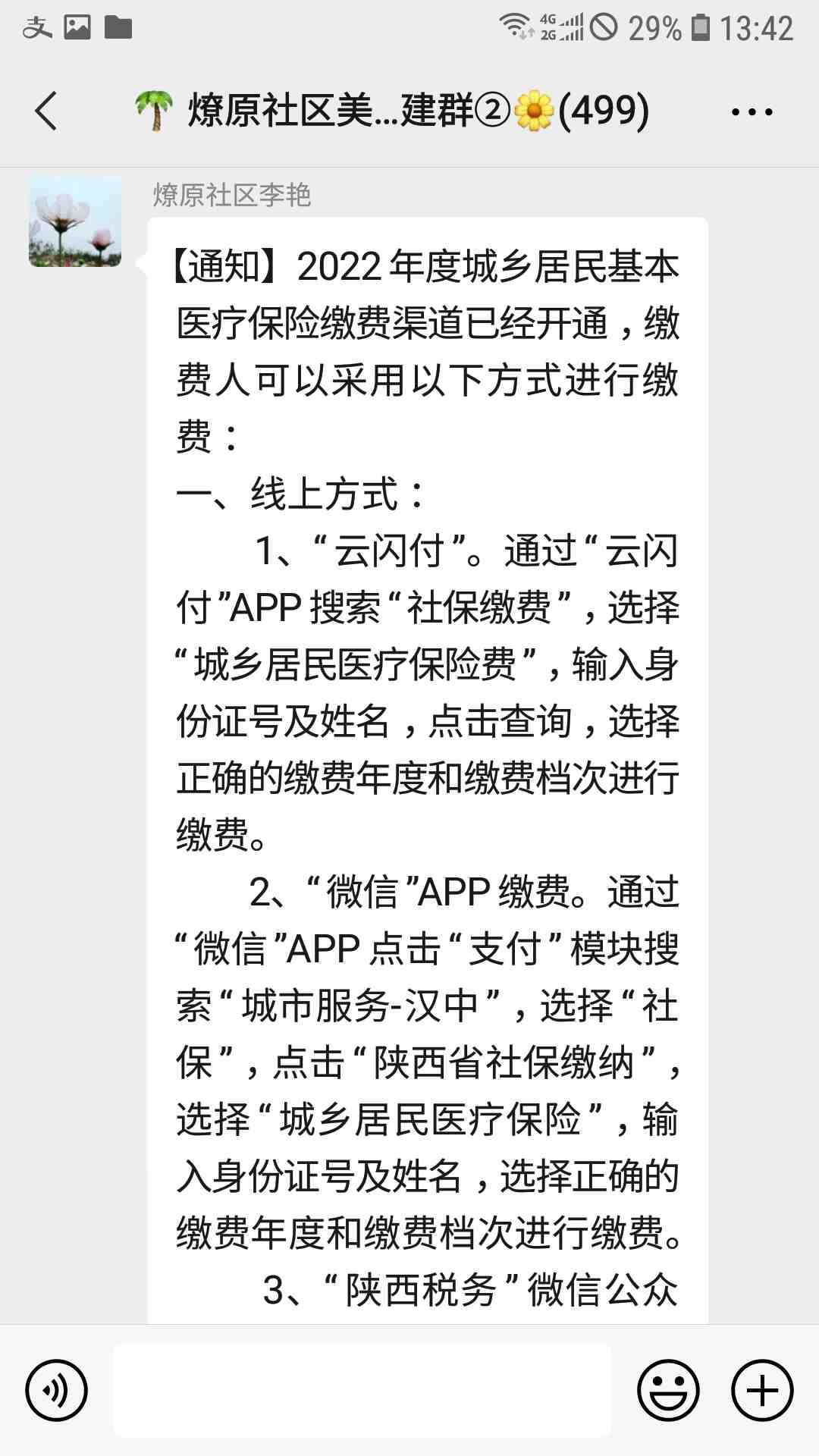Open the emoji sticker panel

click(x=667, y=1390)
